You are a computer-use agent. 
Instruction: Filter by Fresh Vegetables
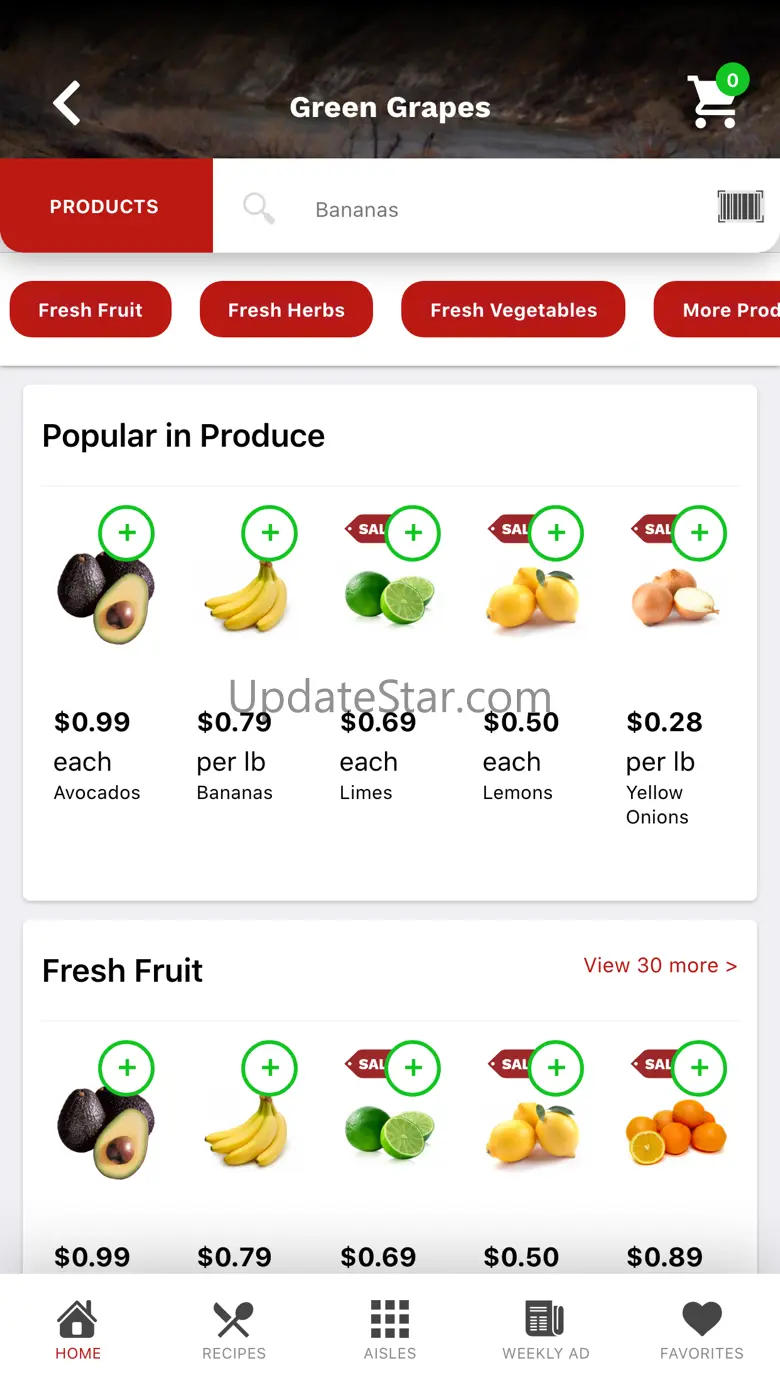(513, 310)
